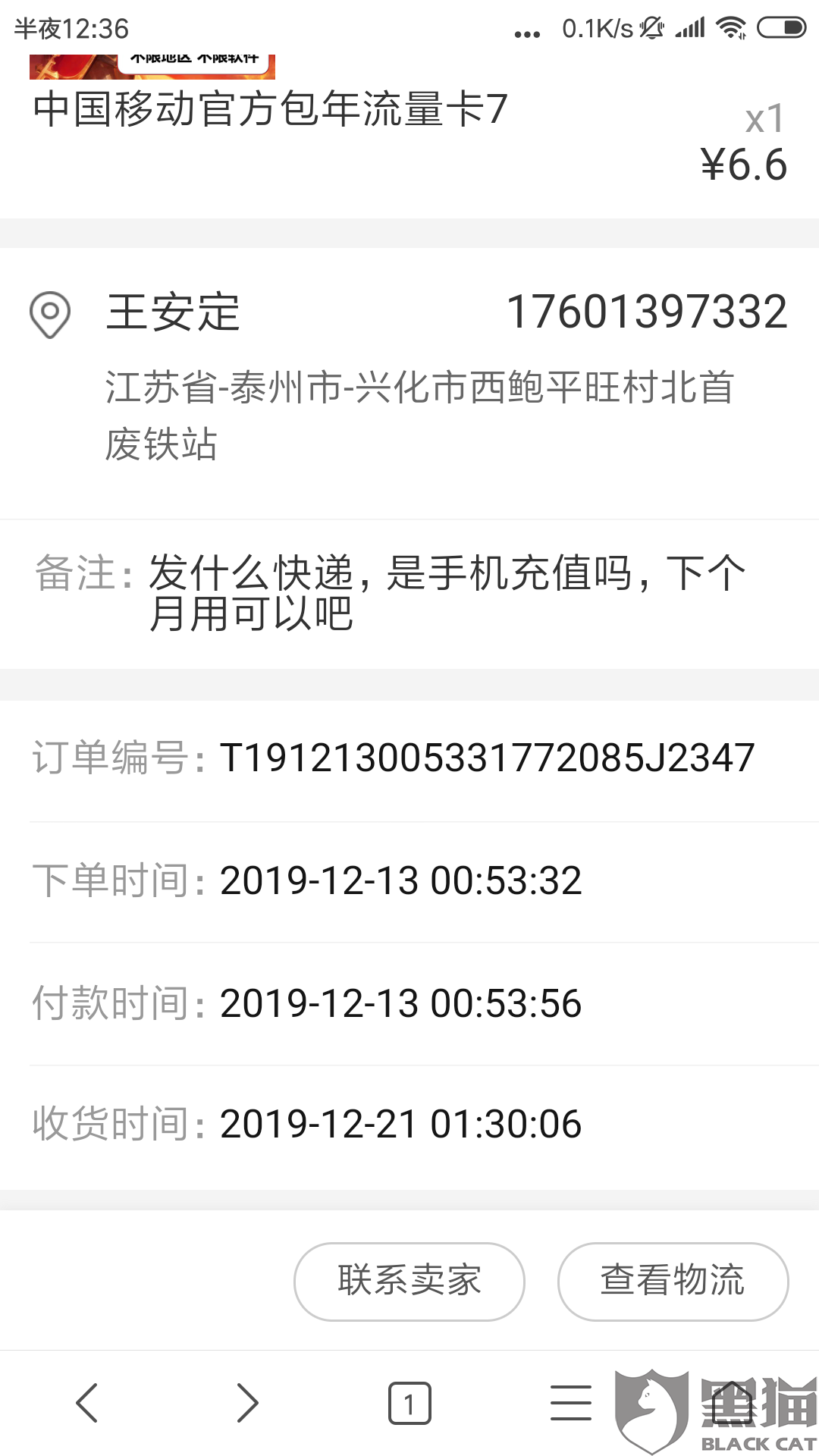Tap the back navigation chevron
819x1456 pixels.
87,1402
